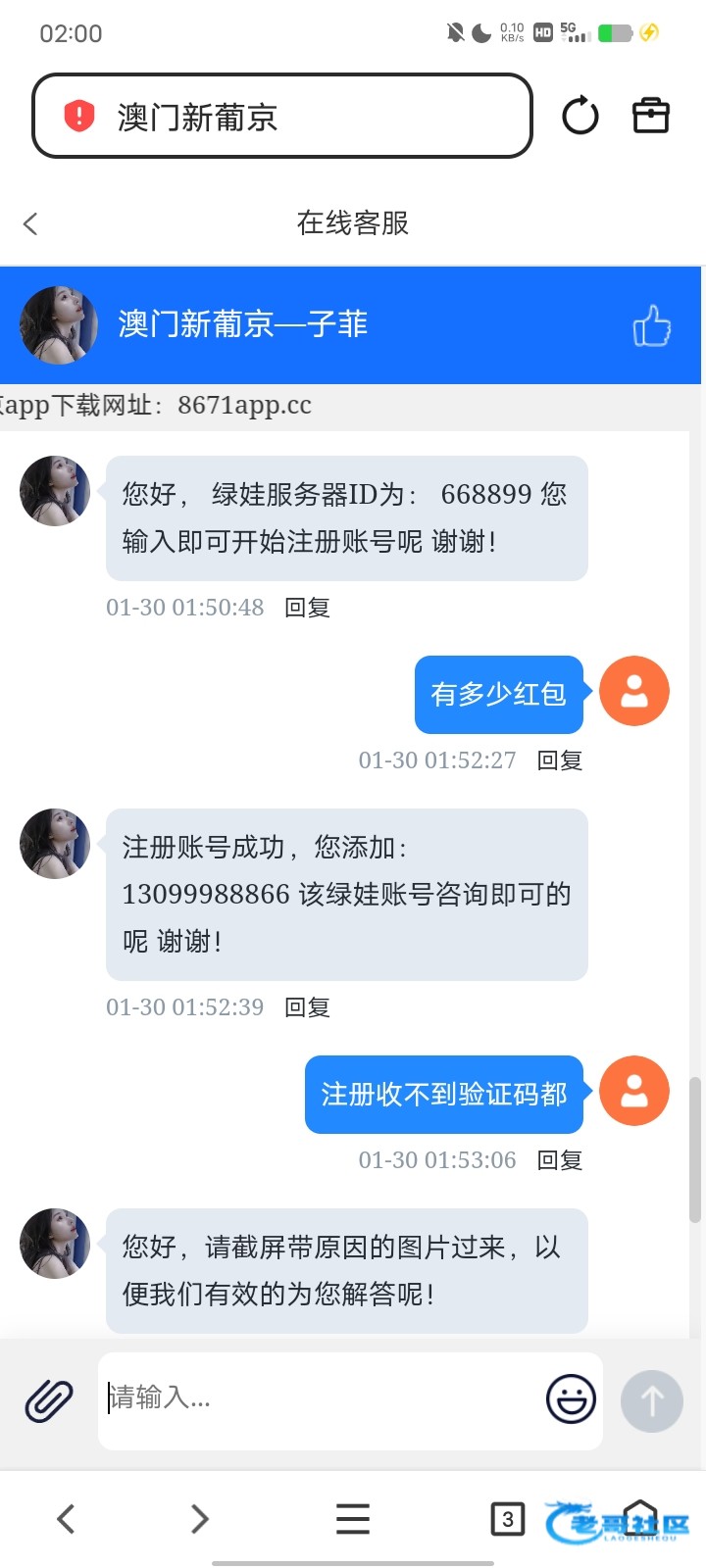Navigate back in the browser
Image resolution: width=706 pixels, height=1568 pixels.
pos(66,1519)
